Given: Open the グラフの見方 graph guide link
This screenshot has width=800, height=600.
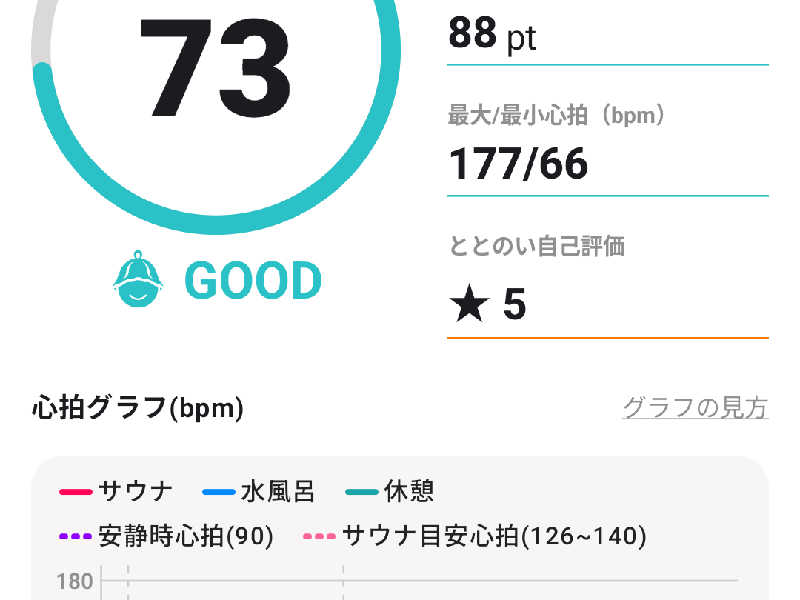Looking at the screenshot, I should (694, 408).
